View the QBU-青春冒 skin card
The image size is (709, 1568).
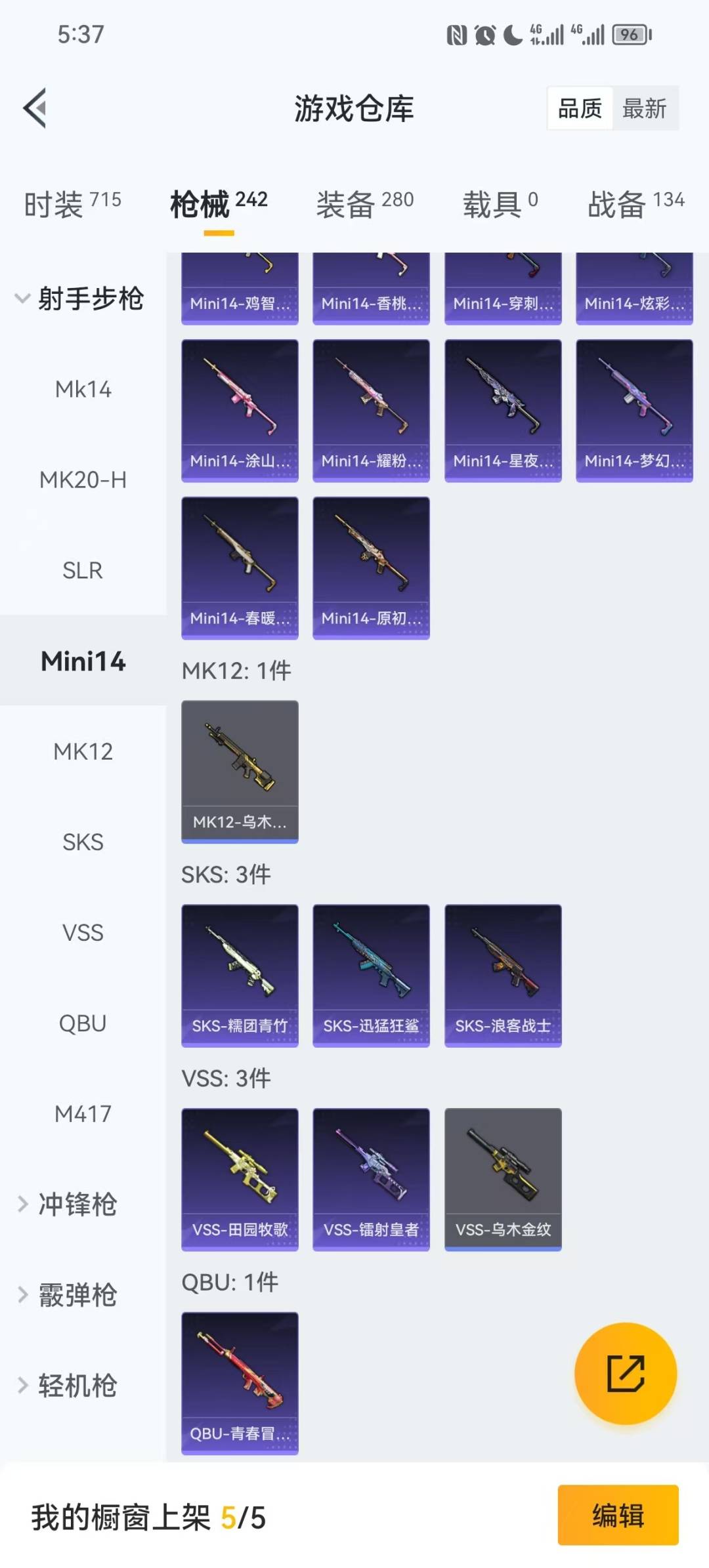click(x=240, y=1383)
